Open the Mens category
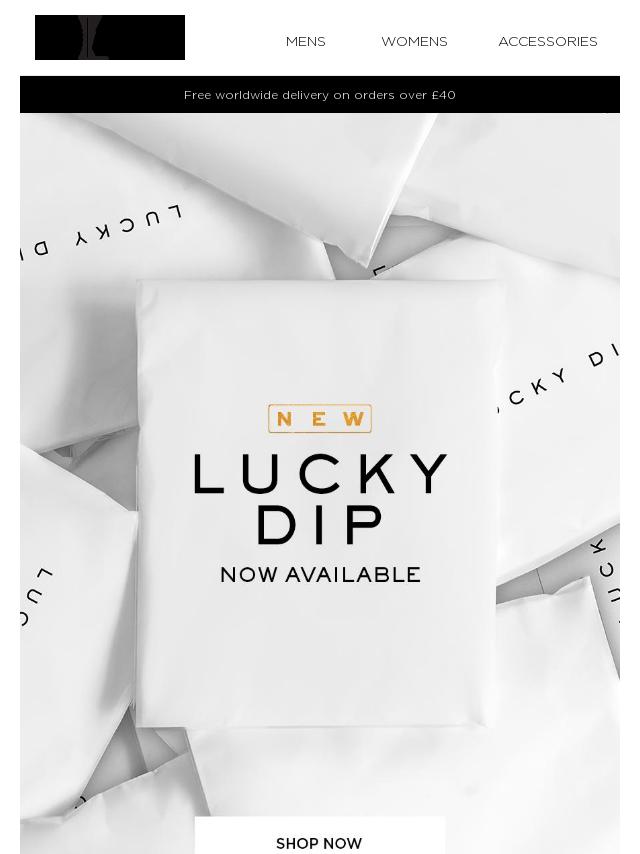Image resolution: width=640 pixels, height=854 pixels. coord(305,41)
